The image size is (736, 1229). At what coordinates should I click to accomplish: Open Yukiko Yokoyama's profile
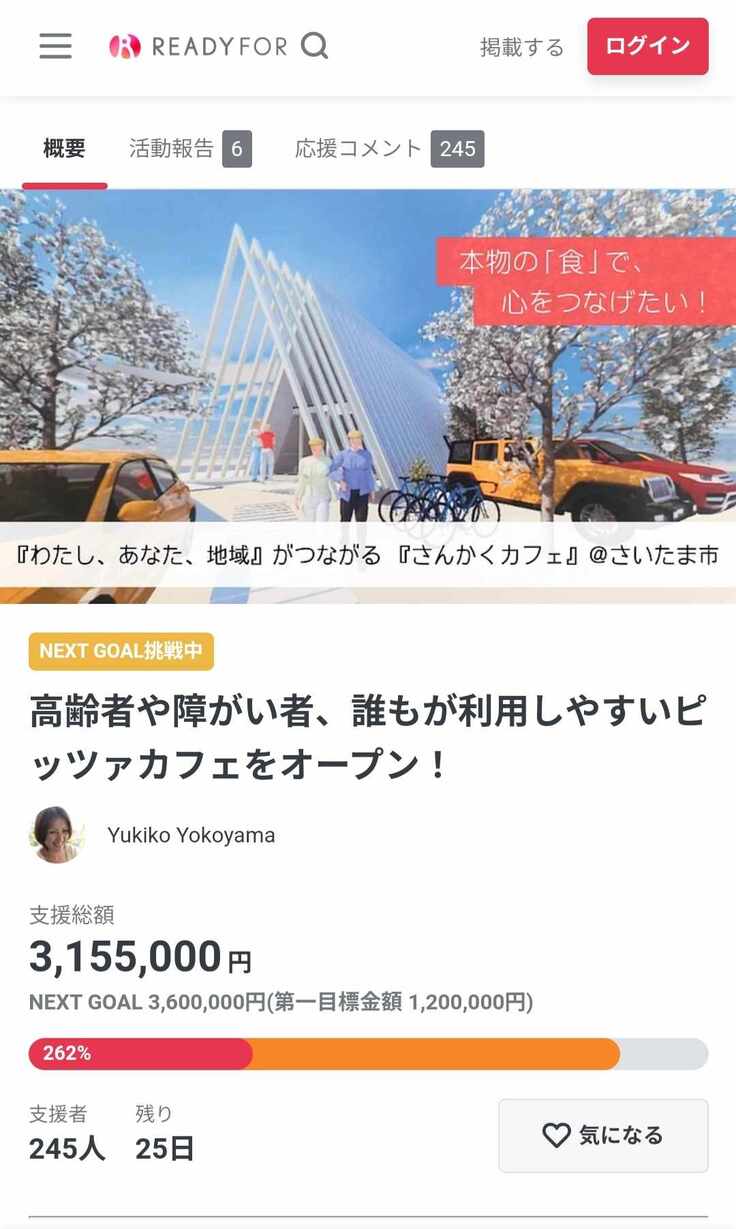coord(190,835)
